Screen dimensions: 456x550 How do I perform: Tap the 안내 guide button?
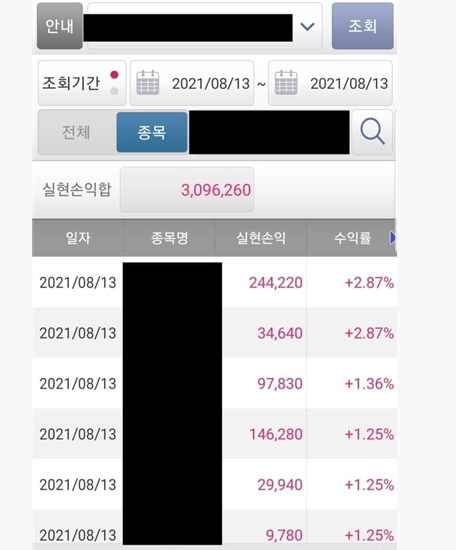click(x=60, y=26)
